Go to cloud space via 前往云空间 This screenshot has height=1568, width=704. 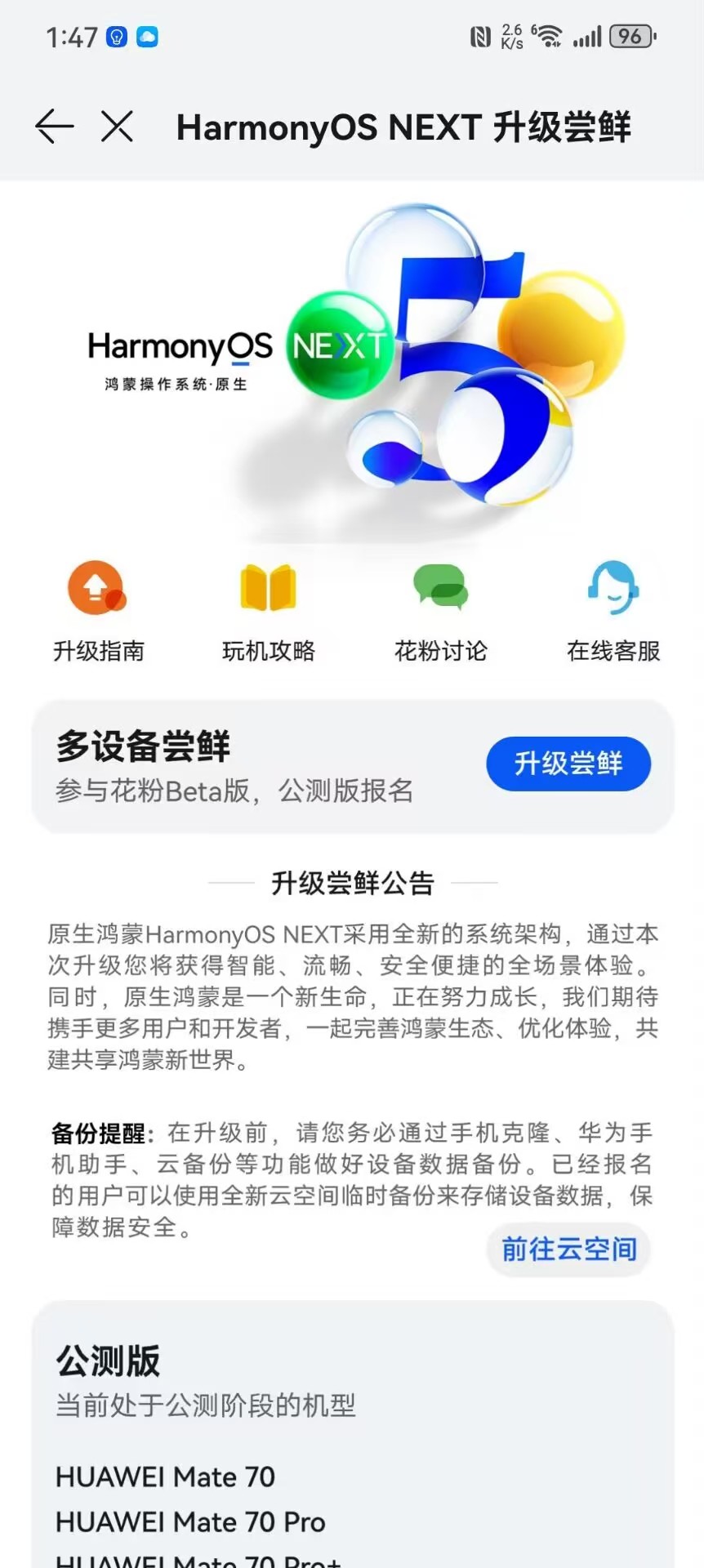568,1249
